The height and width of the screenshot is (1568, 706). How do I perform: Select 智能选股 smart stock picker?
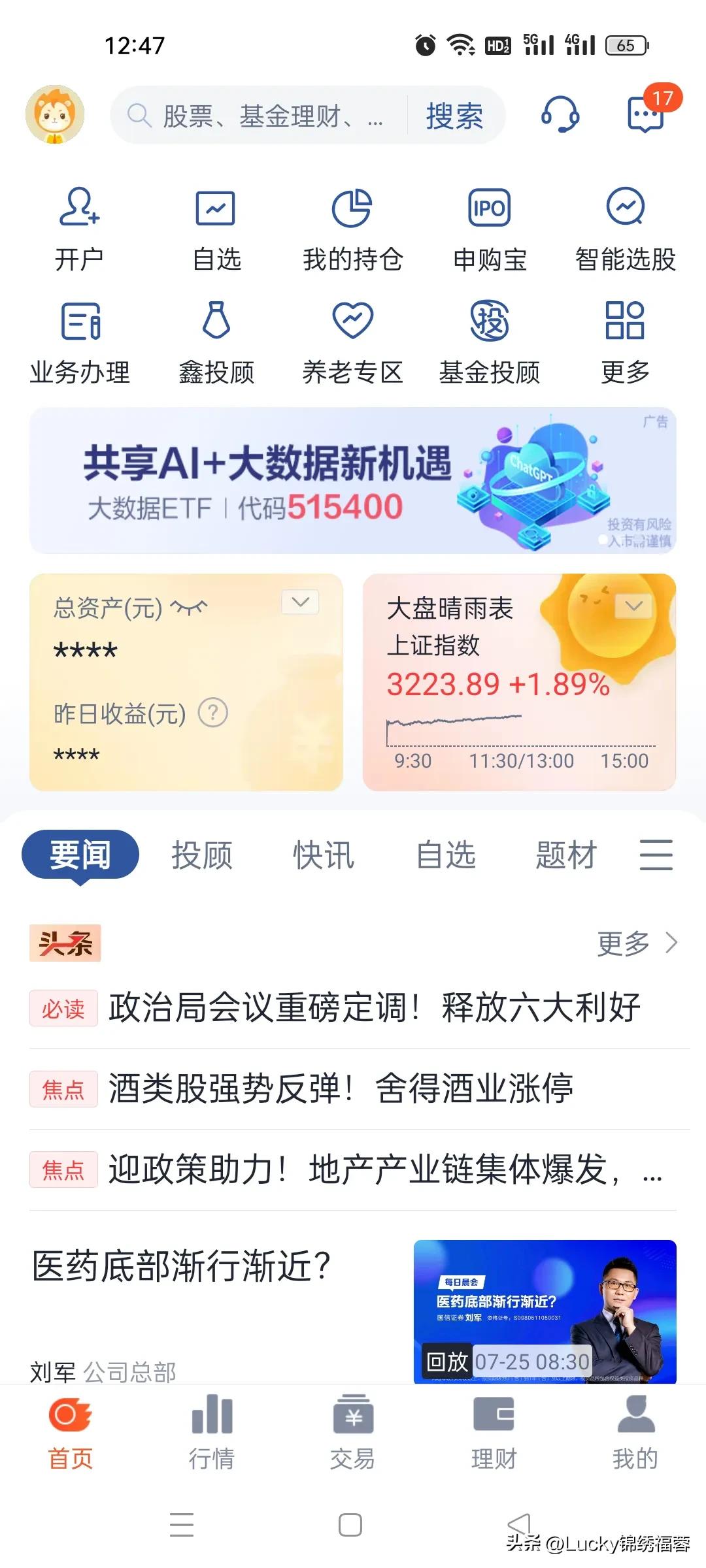625,229
